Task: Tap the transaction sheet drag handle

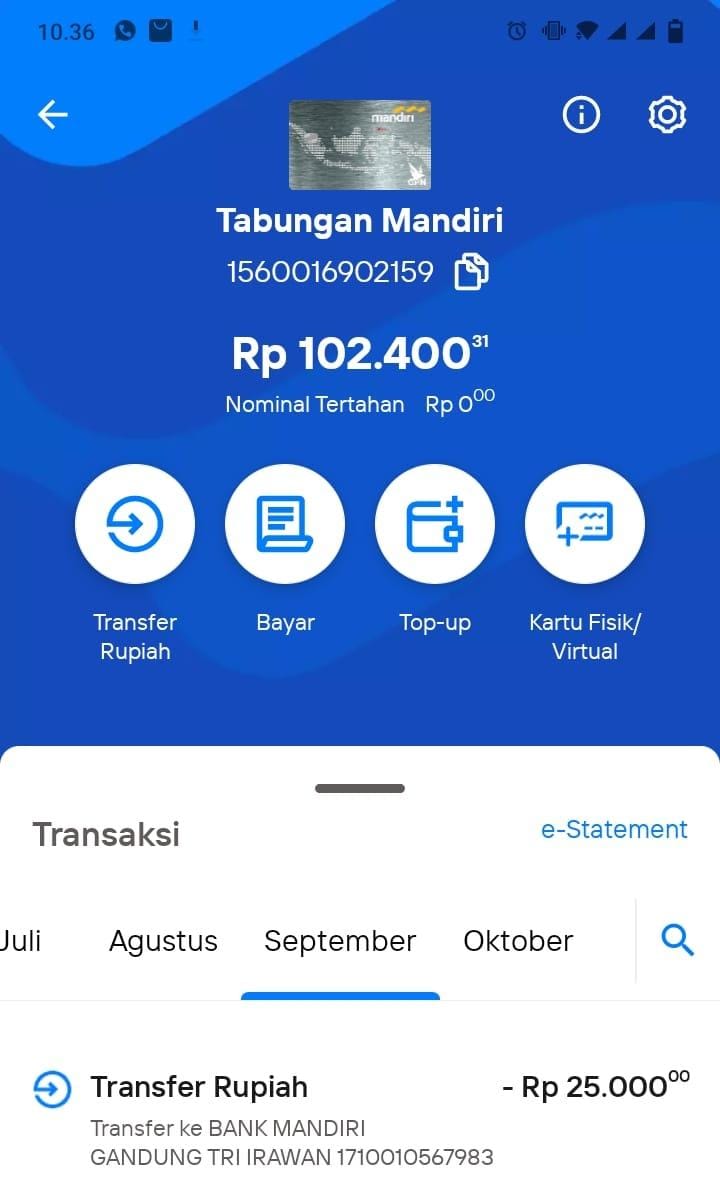Action: tap(360, 788)
